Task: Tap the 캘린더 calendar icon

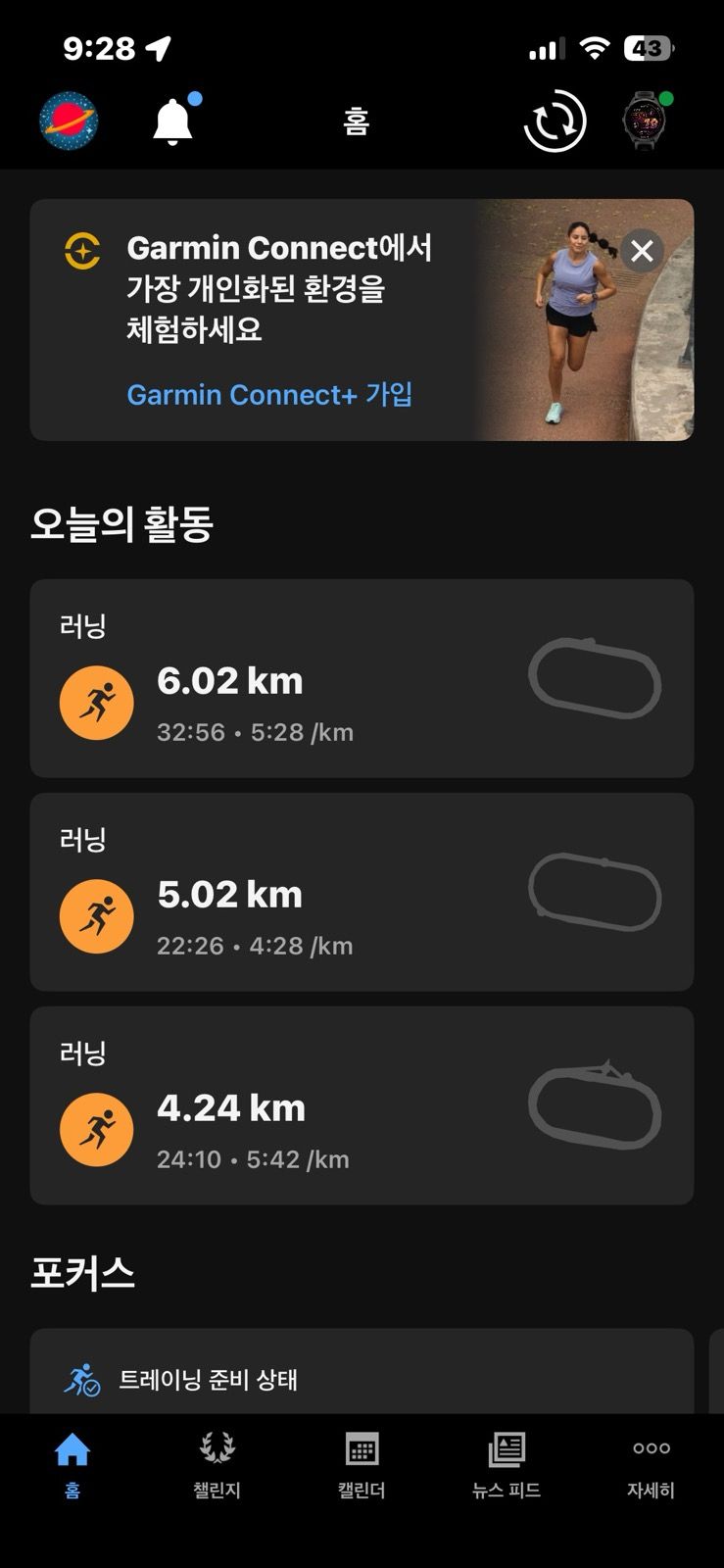Action: (362, 1448)
